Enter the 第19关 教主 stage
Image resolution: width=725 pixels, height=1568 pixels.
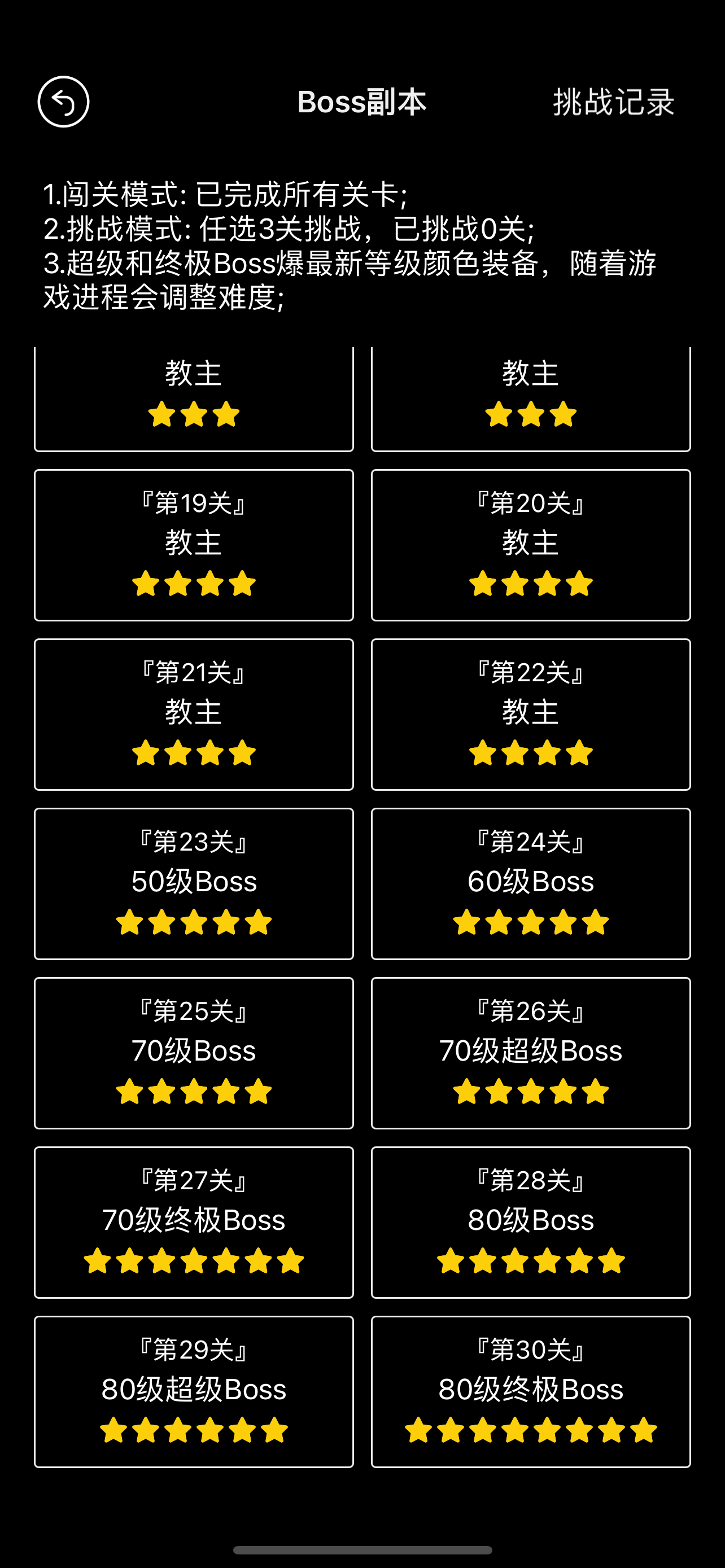point(194,544)
